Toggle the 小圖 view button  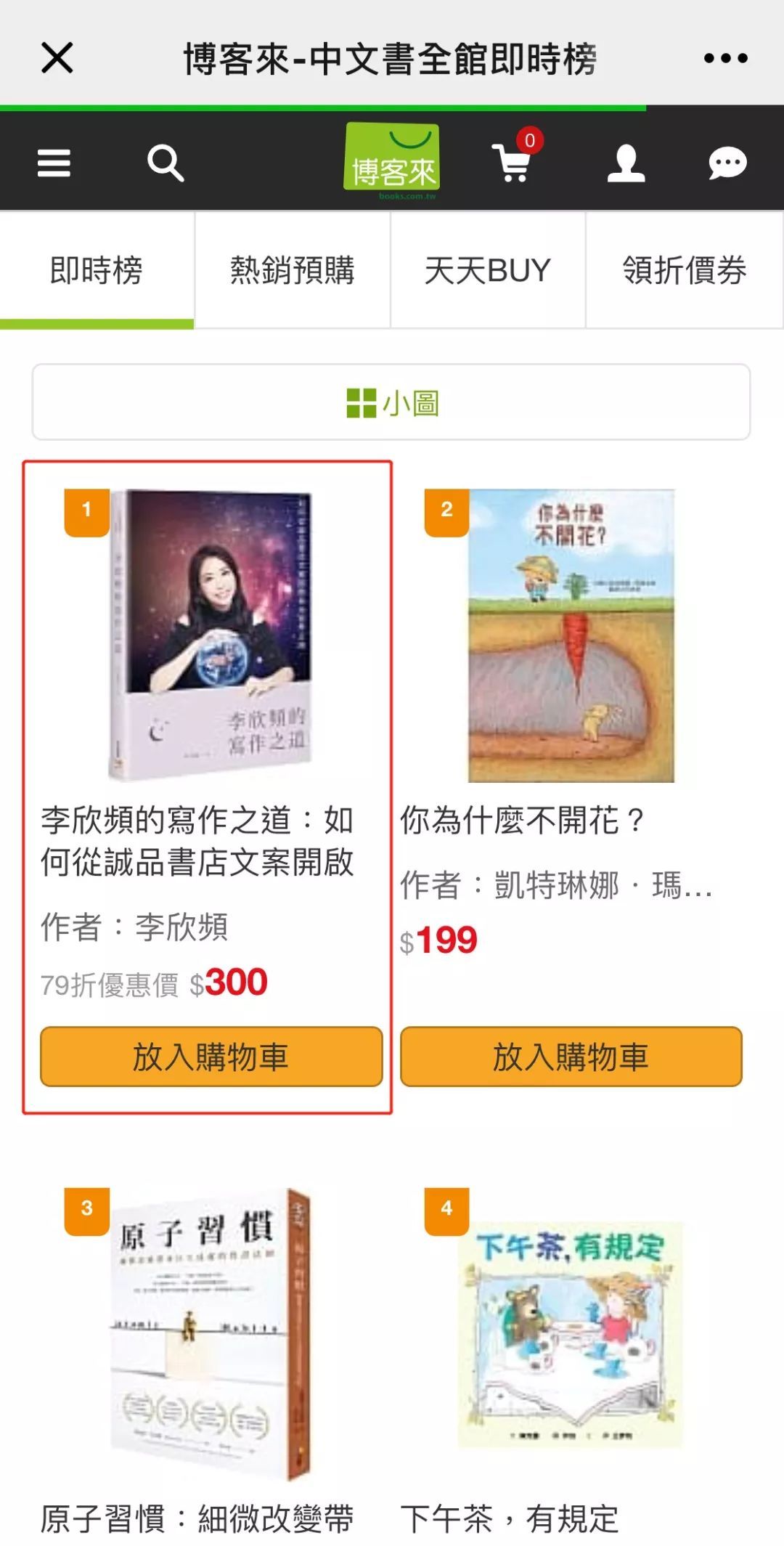[391, 402]
